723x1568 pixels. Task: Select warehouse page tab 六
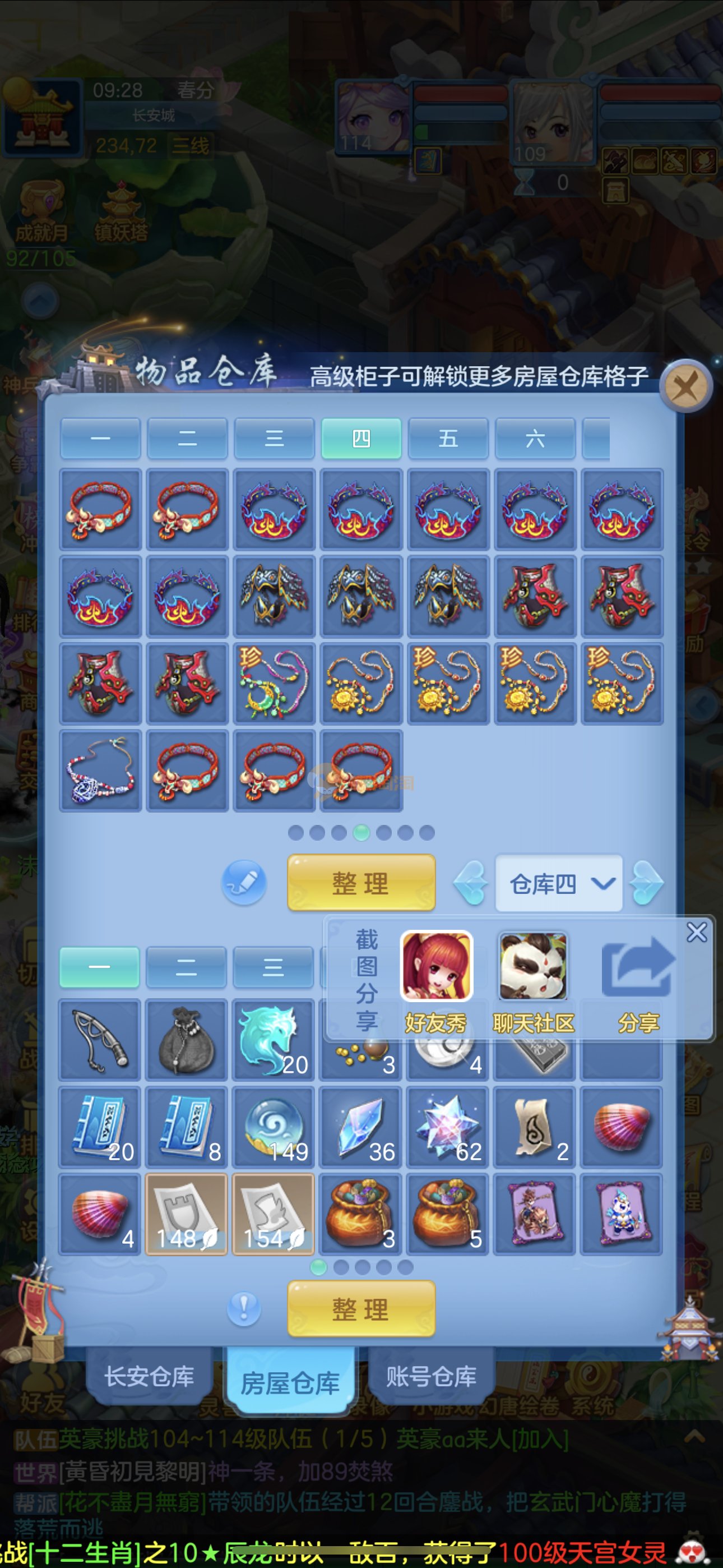[535, 438]
